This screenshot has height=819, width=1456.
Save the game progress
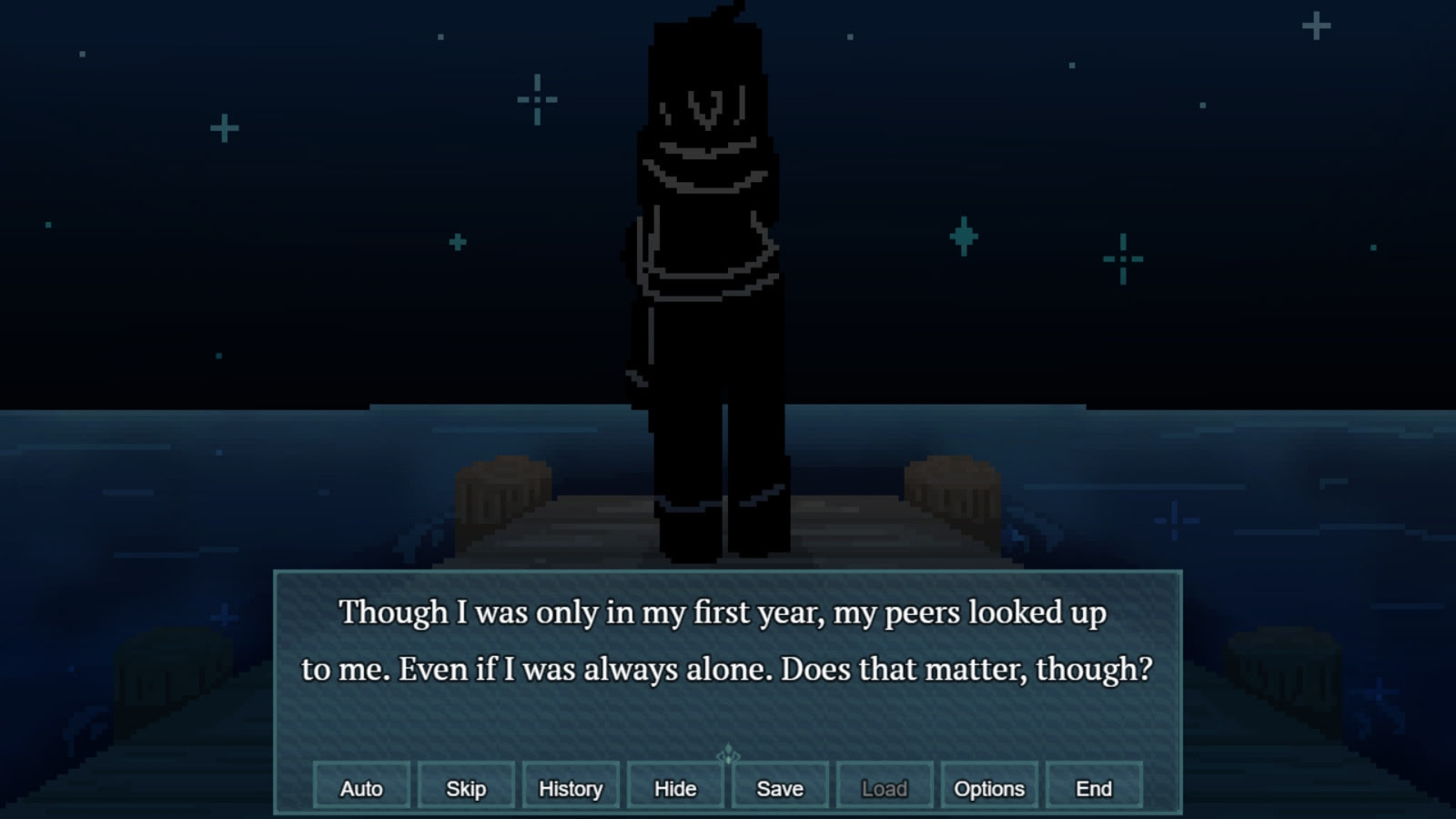pyautogui.click(x=780, y=786)
